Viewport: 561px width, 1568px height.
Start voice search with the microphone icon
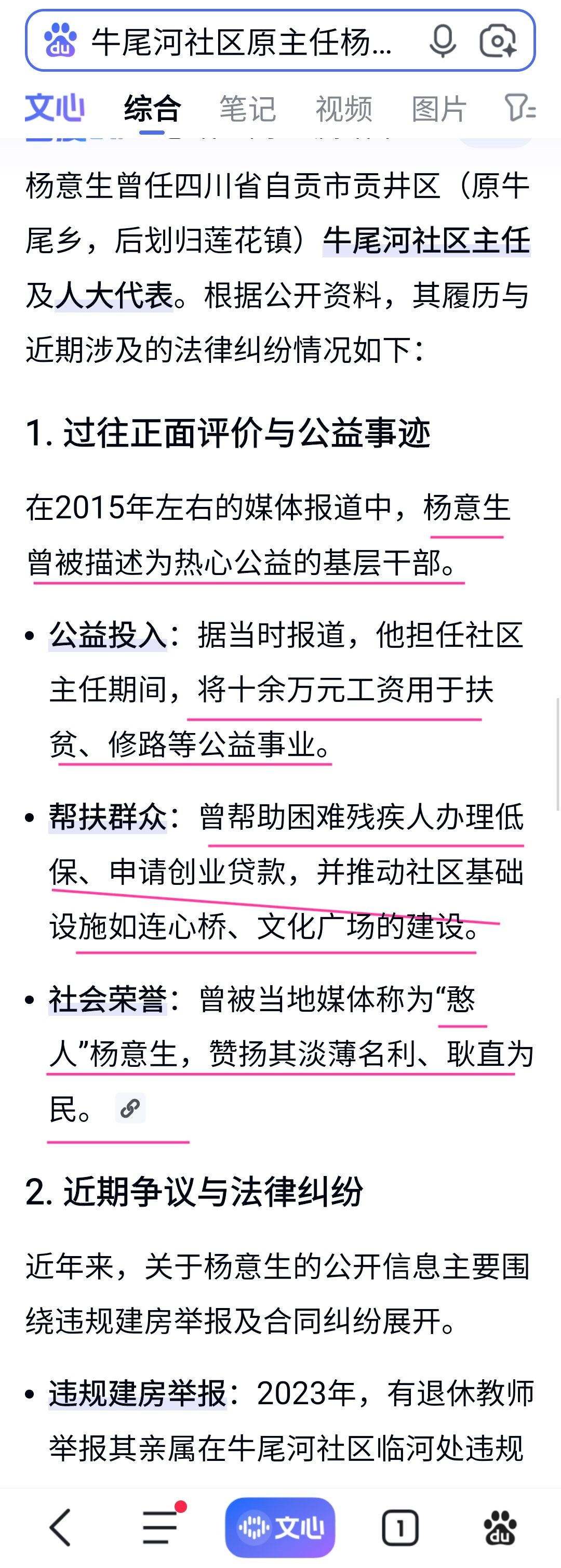pos(443,41)
